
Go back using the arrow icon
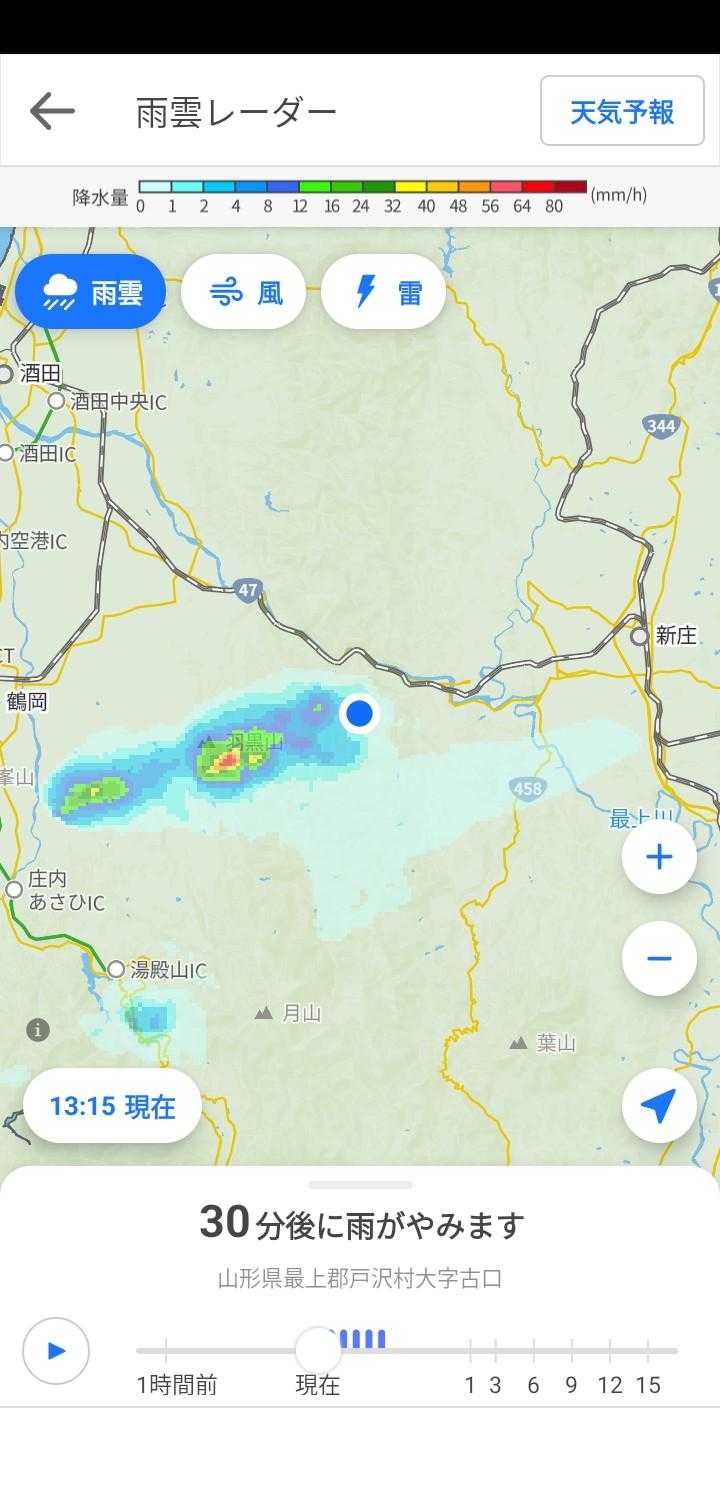click(52, 111)
